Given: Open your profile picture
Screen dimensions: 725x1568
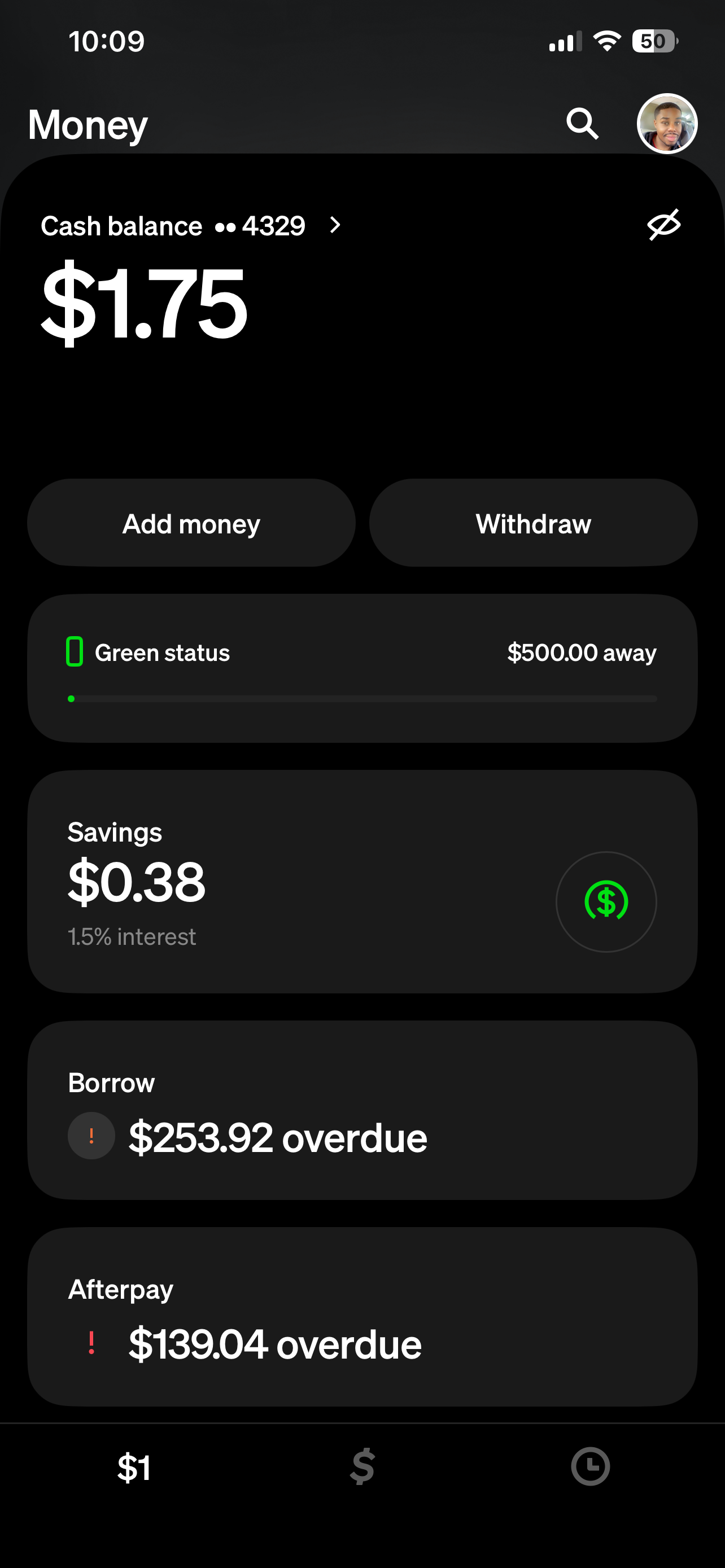Looking at the screenshot, I should (667, 124).
